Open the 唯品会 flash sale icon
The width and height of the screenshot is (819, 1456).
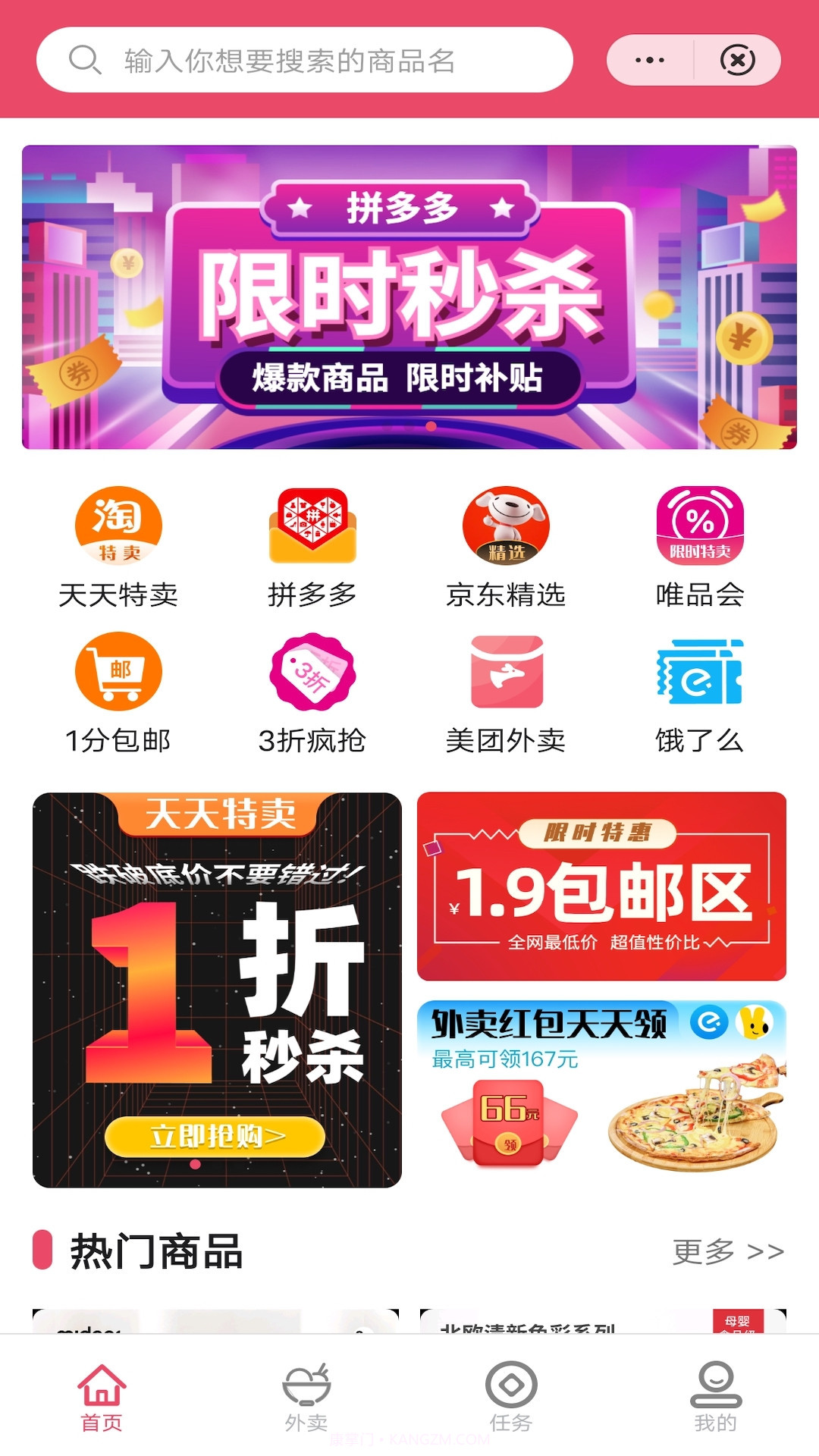click(x=701, y=523)
